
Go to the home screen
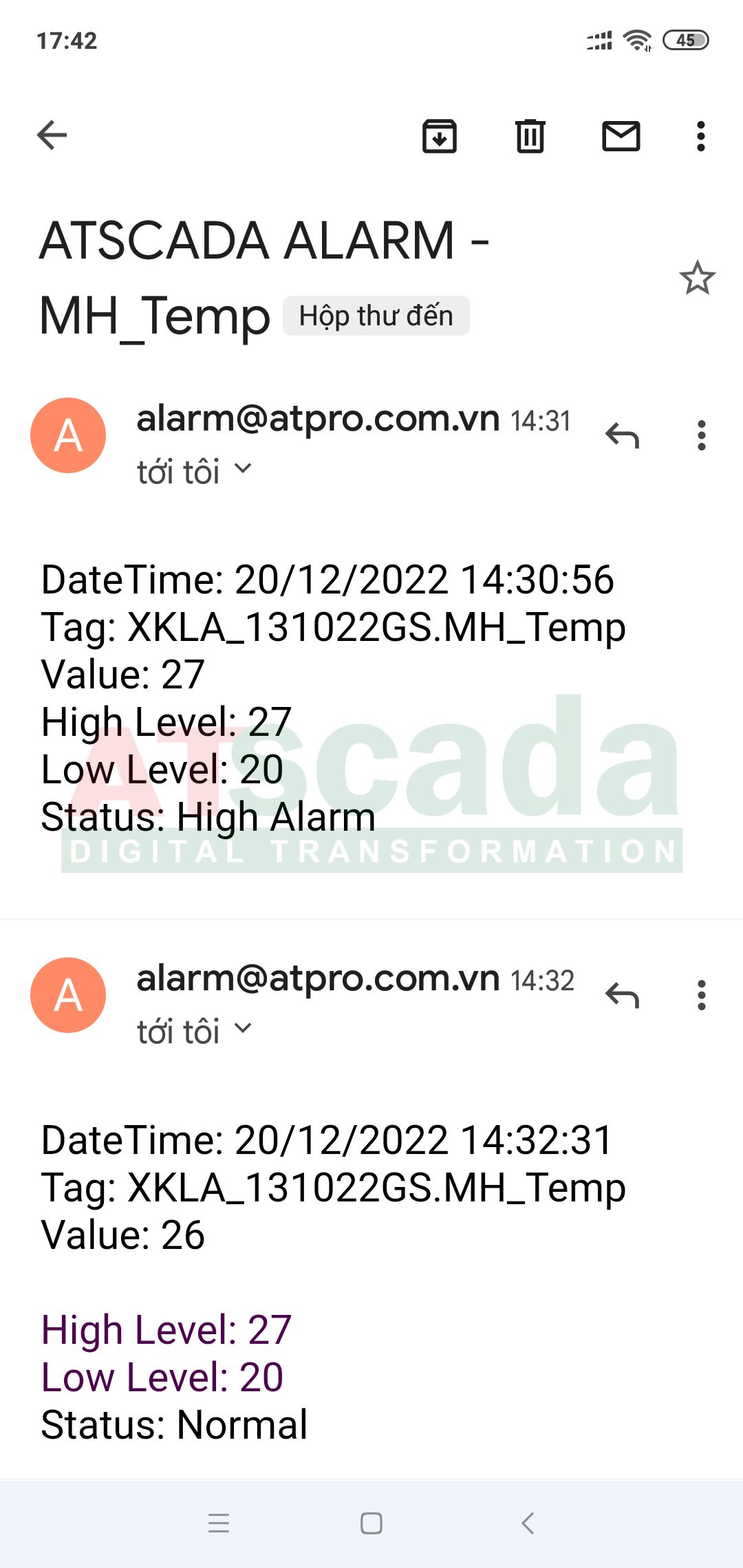coord(371,1523)
